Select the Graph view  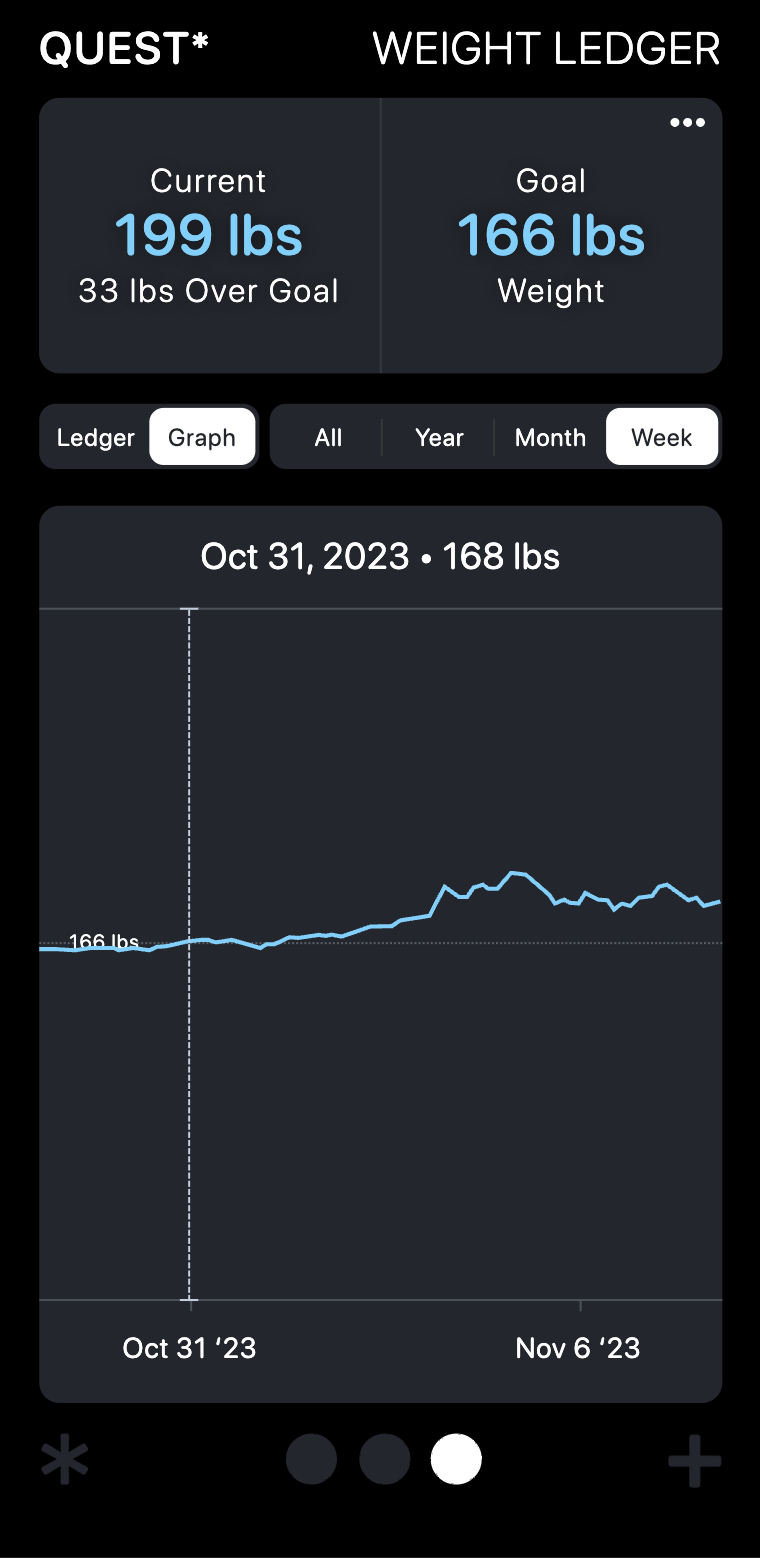coord(202,438)
